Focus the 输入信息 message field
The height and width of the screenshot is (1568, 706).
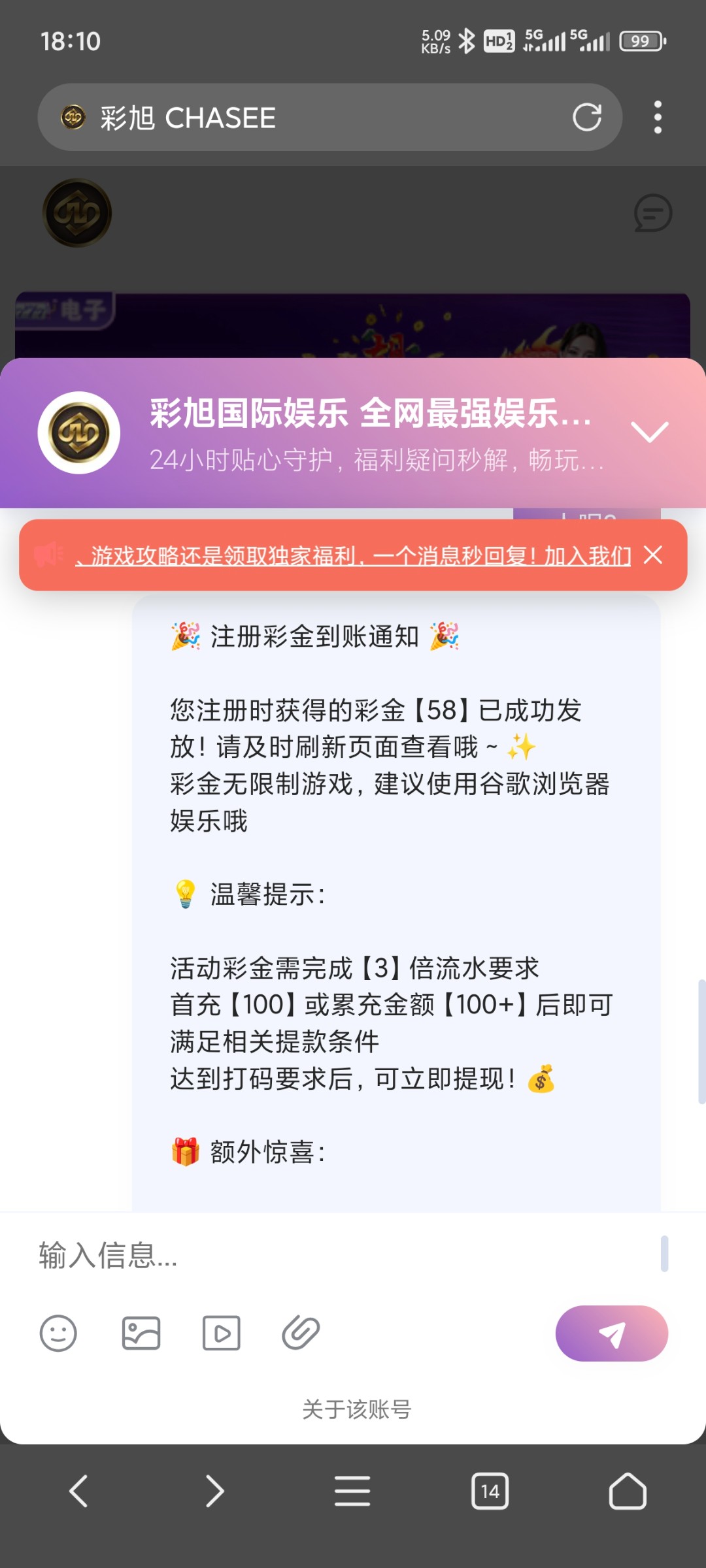(340, 1254)
